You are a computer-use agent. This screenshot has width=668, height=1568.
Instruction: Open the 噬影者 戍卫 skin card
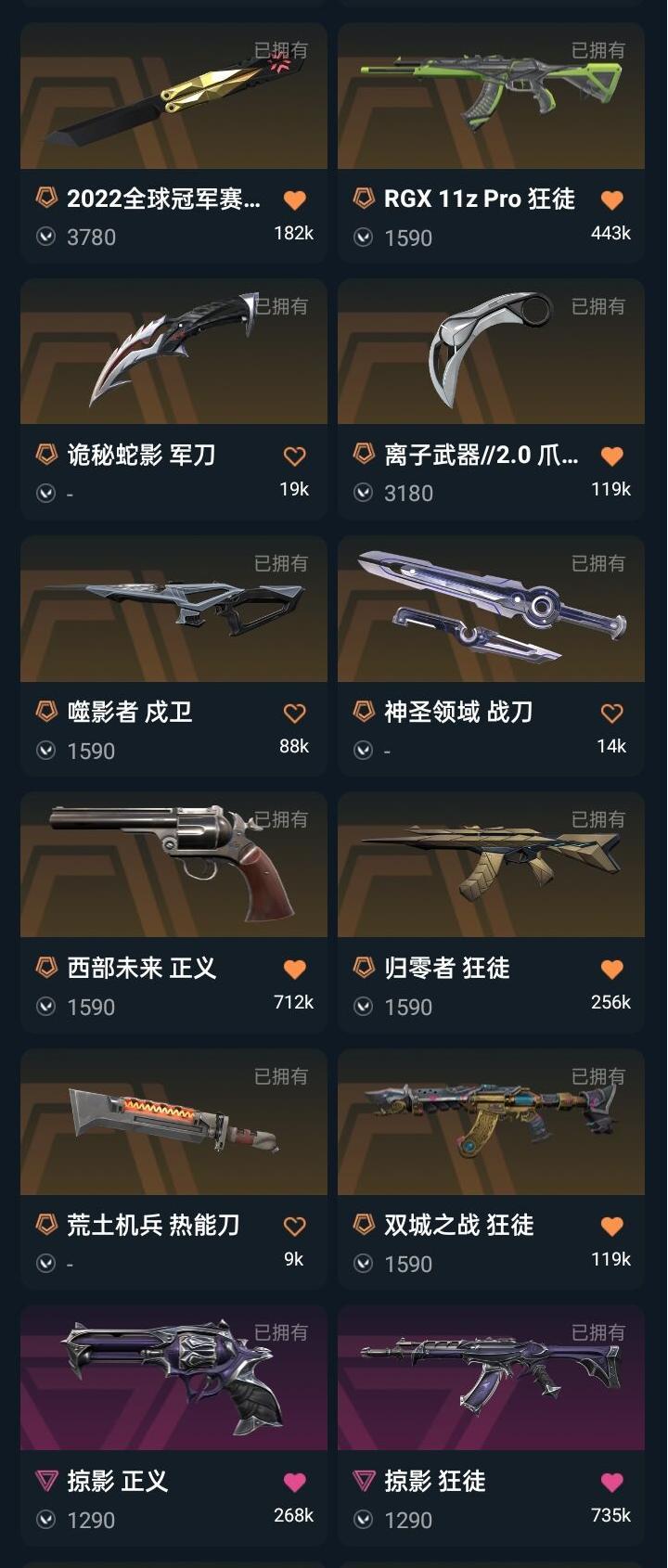[x=173, y=656]
